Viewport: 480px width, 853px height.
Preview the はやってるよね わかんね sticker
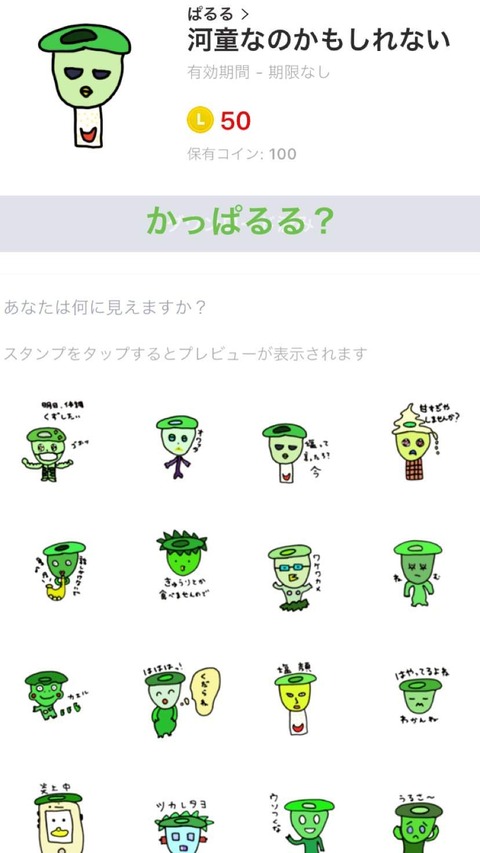[422, 697]
